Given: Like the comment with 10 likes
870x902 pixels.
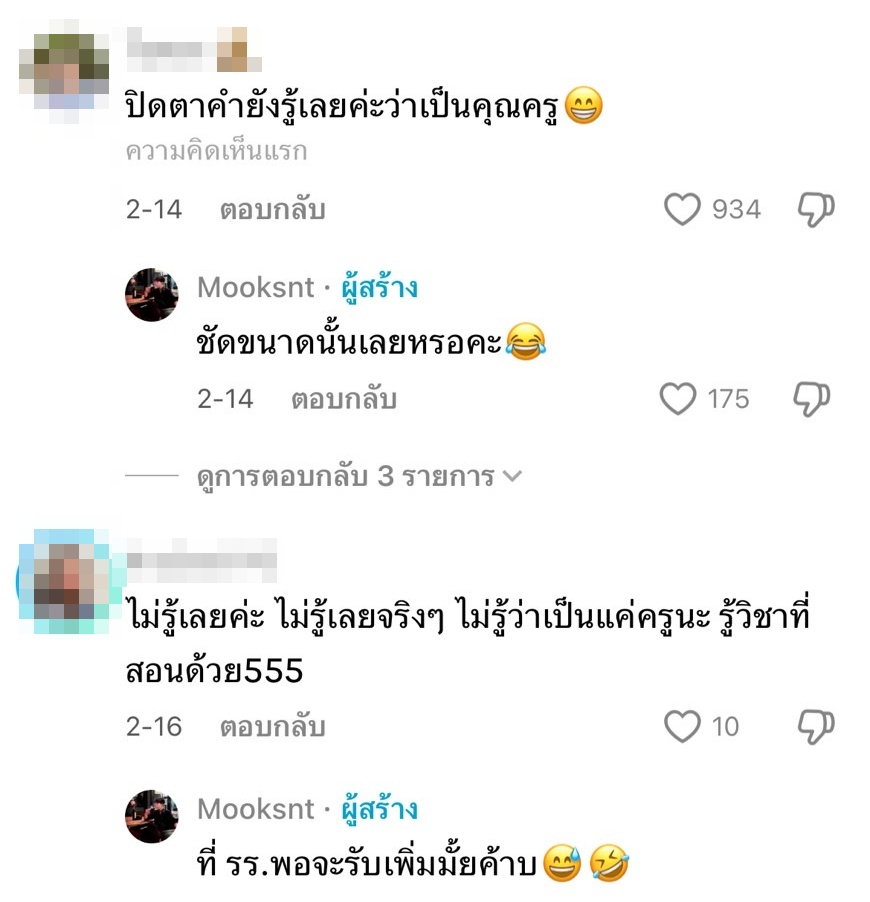Looking at the screenshot, I should (x=683, y=726).
